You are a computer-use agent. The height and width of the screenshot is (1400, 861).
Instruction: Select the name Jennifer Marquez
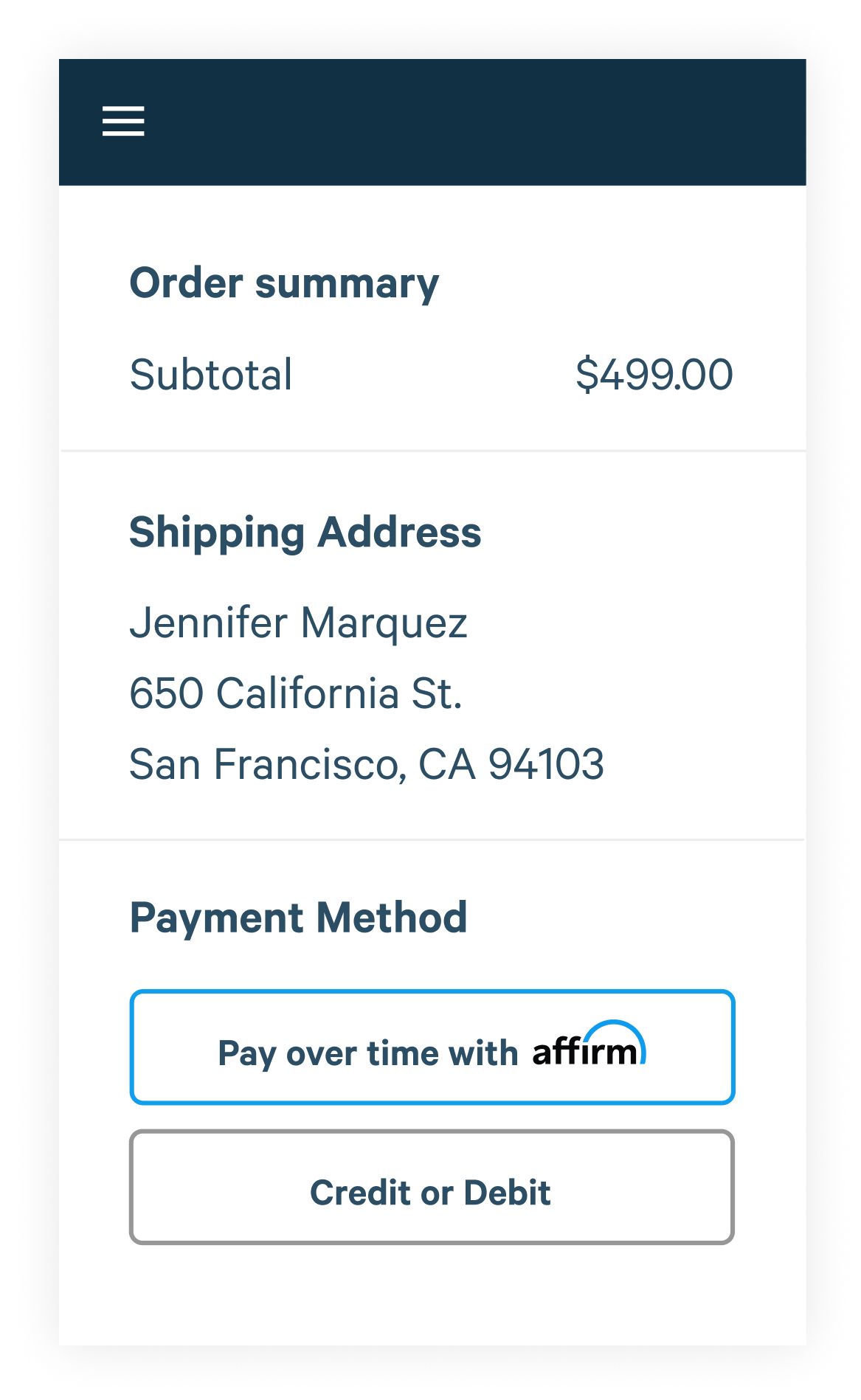pyautogui.click(x=298, y=623)
